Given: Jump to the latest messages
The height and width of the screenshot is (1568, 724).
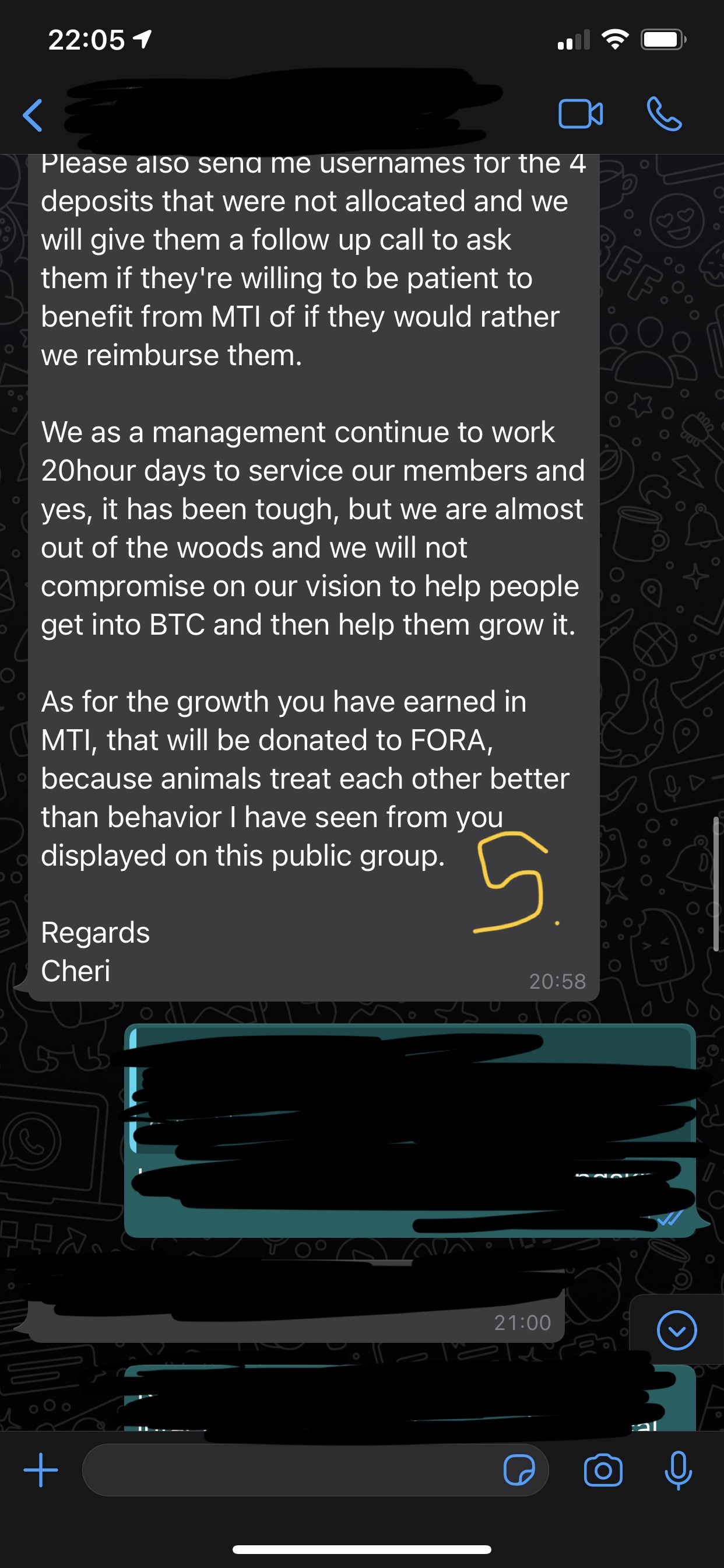Looking at the screenshot, I should (677, 1330).
